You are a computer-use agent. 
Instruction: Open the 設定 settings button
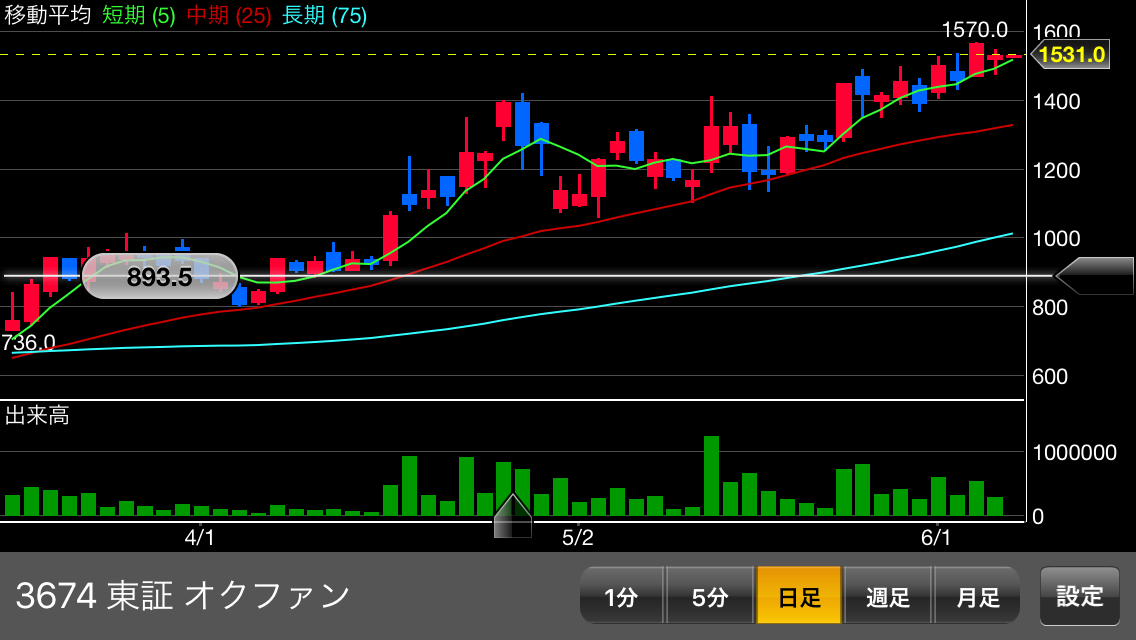pyautogui.click(x=1080, y=596)
